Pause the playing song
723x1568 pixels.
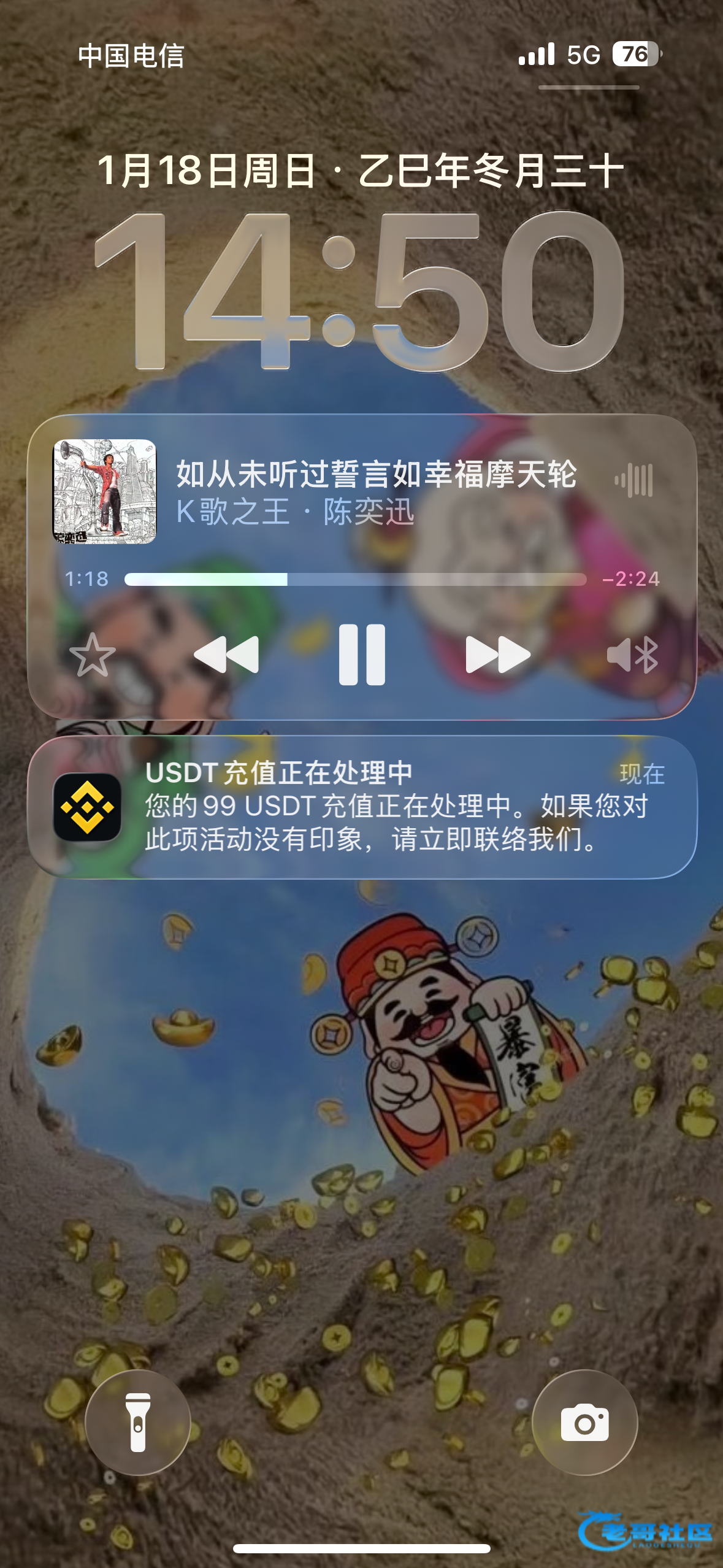[x=362, y=655]
